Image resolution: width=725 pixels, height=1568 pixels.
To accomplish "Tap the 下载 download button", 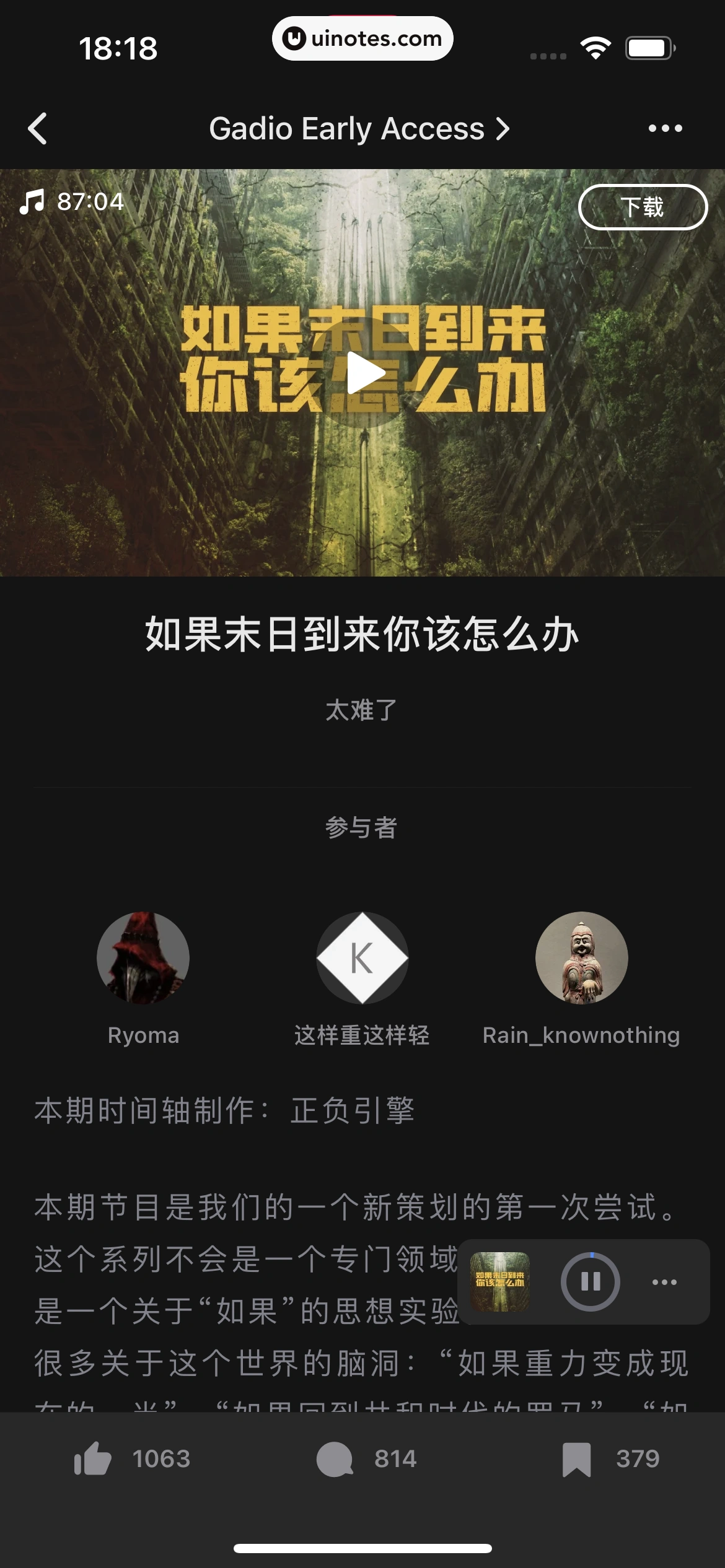I will (643, 206).
